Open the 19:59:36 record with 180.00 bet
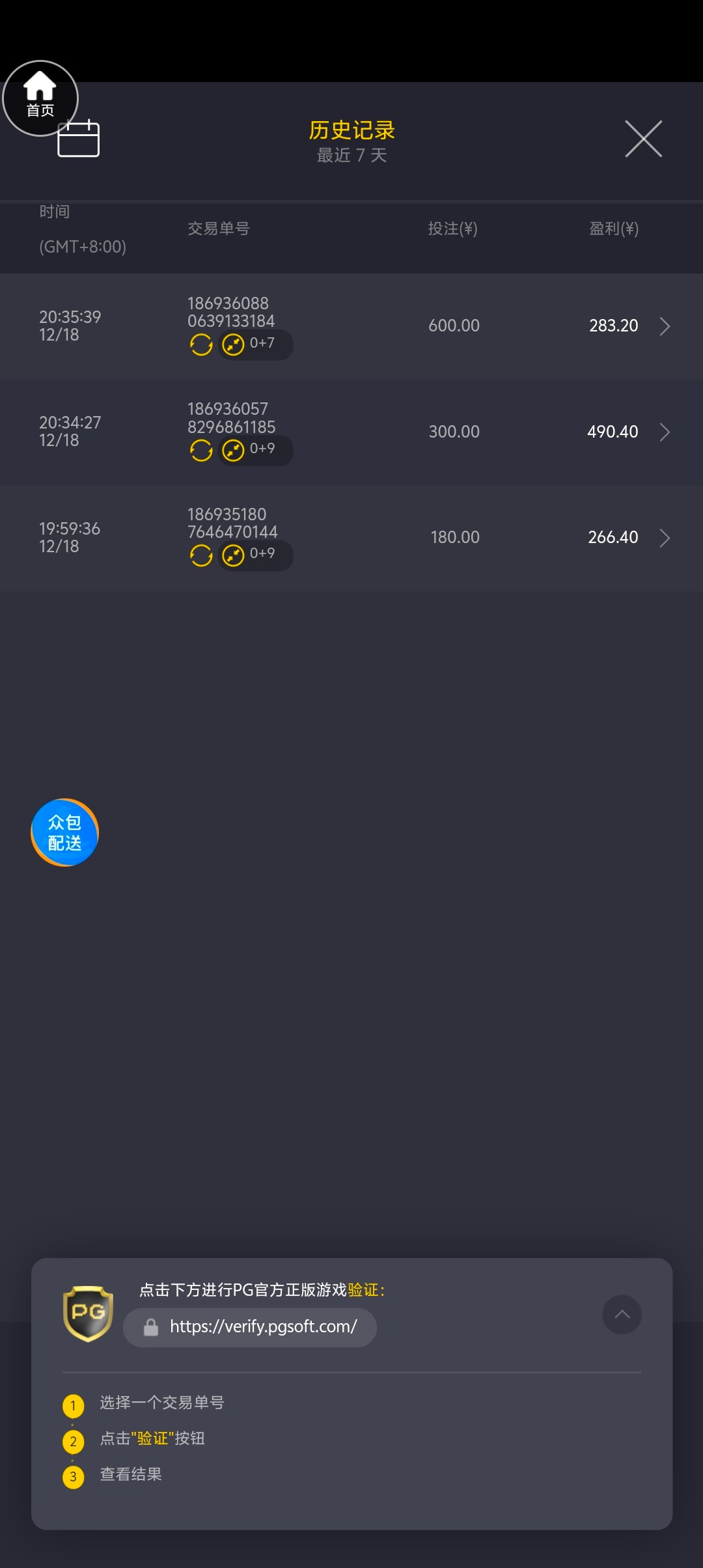The height and width of the screenshot is (1568, 703). point(351,537)
